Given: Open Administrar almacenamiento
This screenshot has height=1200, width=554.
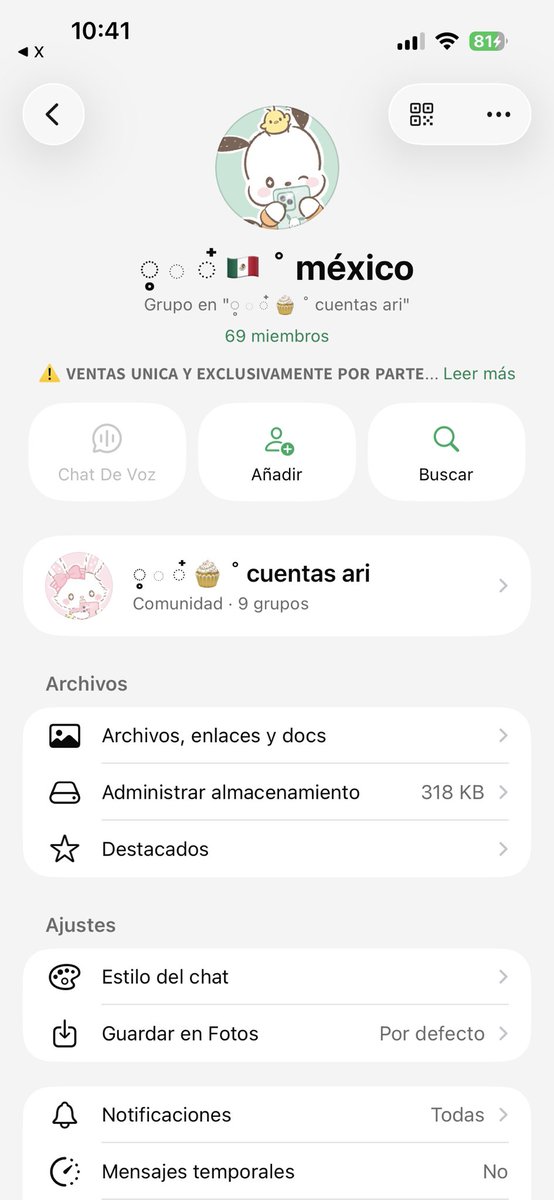Looking at the screenshot, I should pyautogui.click(x=277, y=792).
